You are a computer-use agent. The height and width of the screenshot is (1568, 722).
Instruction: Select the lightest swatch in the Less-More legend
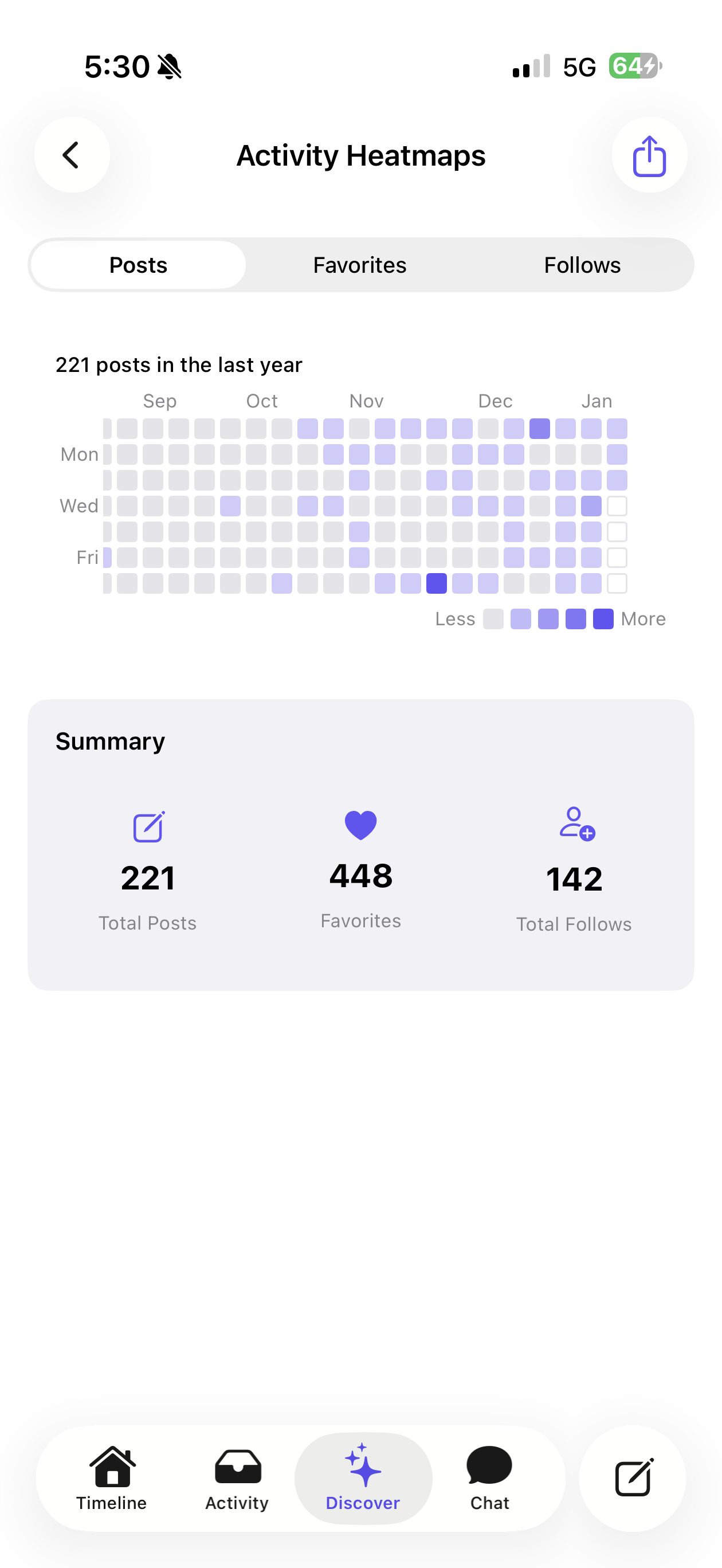coord(493,618)
